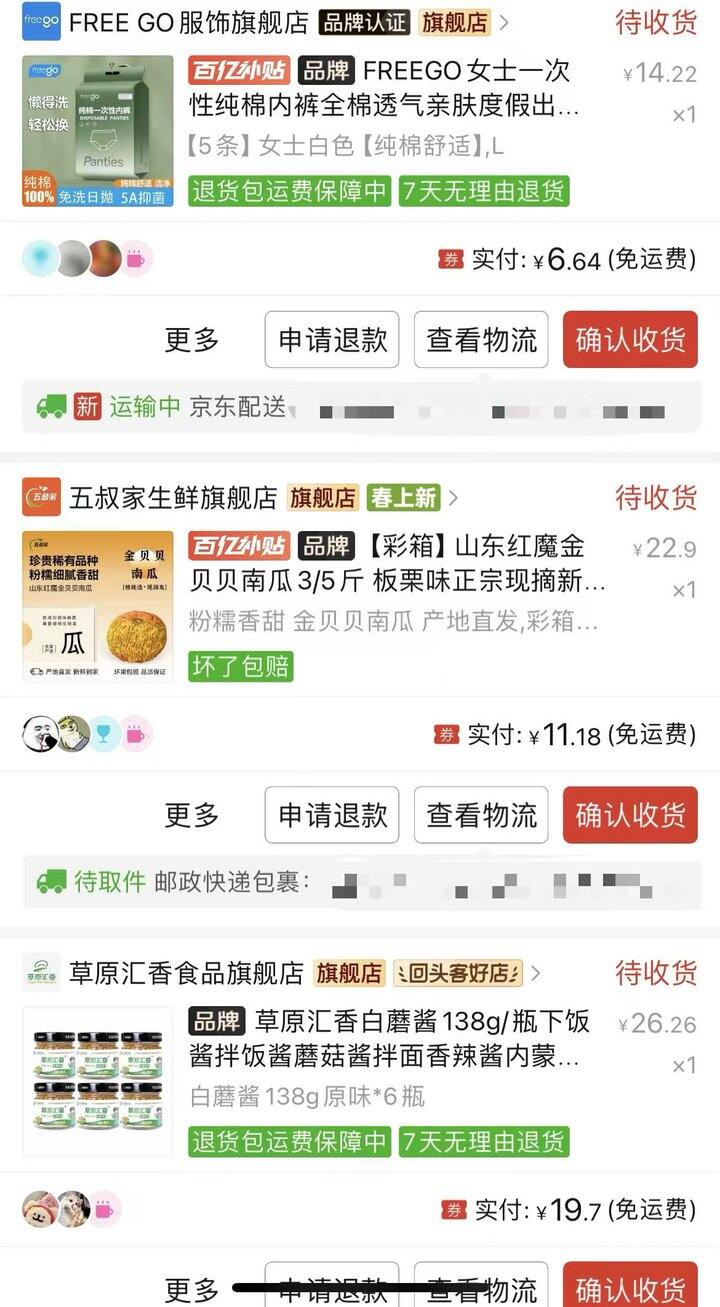
Task: Open the 京东配送 shipping status row
Action: point(360,407)
